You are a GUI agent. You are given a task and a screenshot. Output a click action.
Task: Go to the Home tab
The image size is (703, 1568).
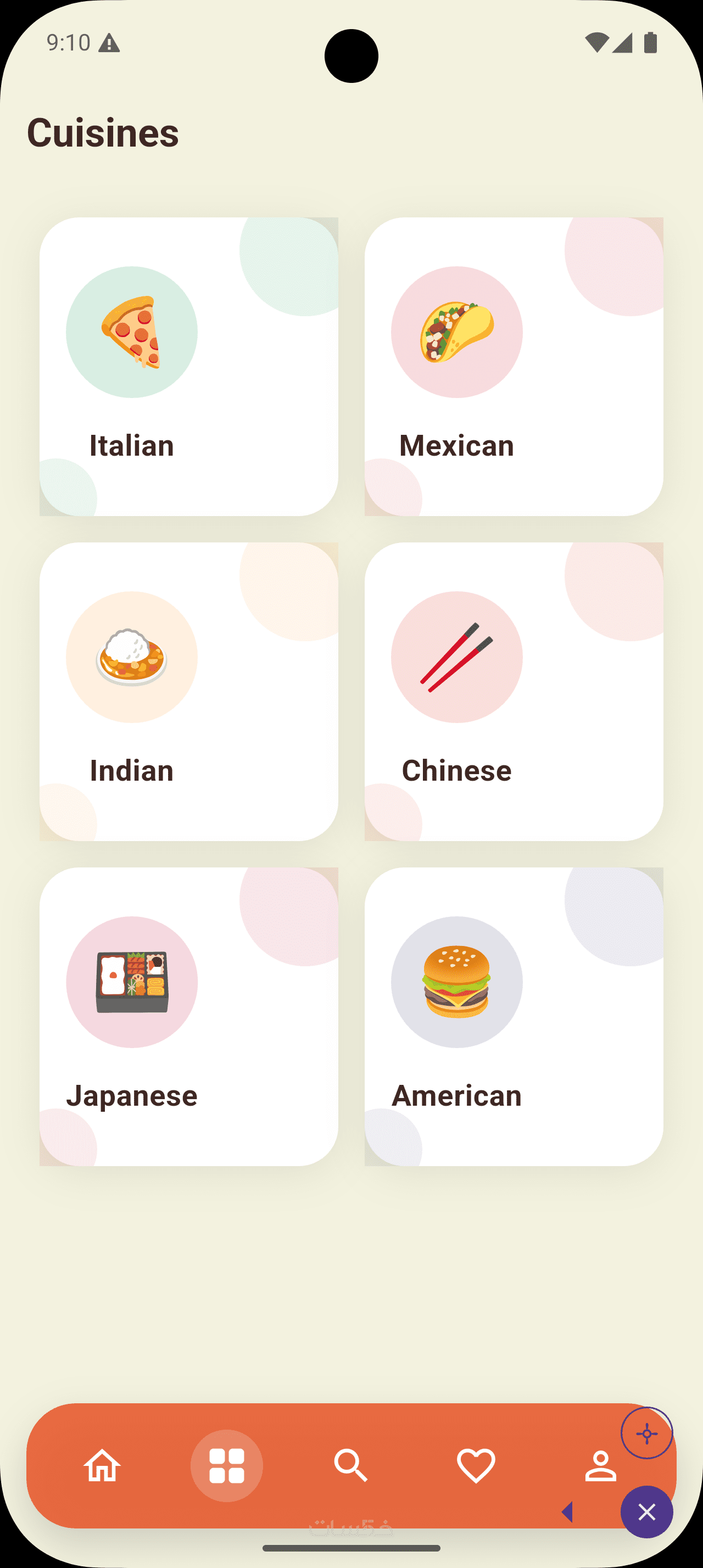point(102,1466)
